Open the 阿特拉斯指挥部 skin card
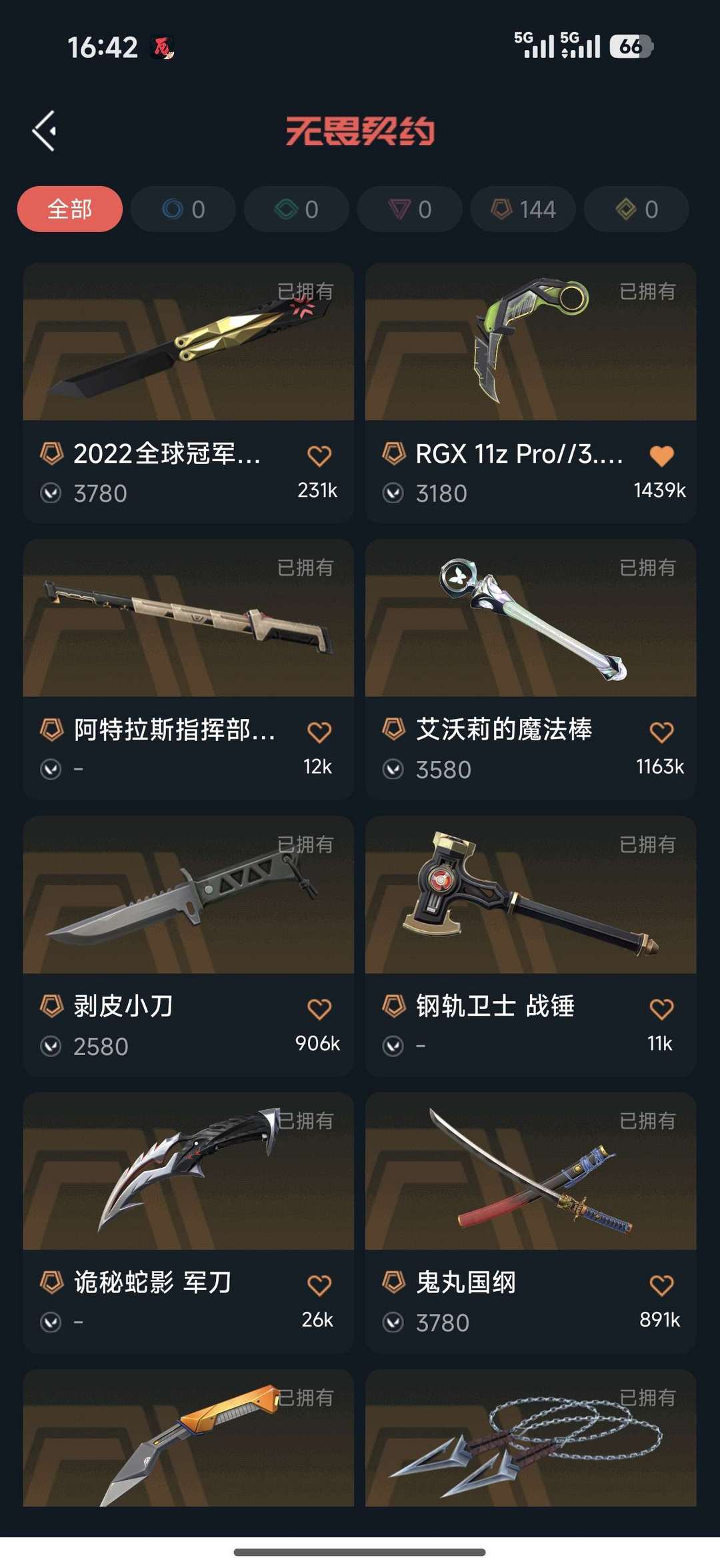This screenshot has height=1568, width=720. pyautogui.click(x=188, y=619)
